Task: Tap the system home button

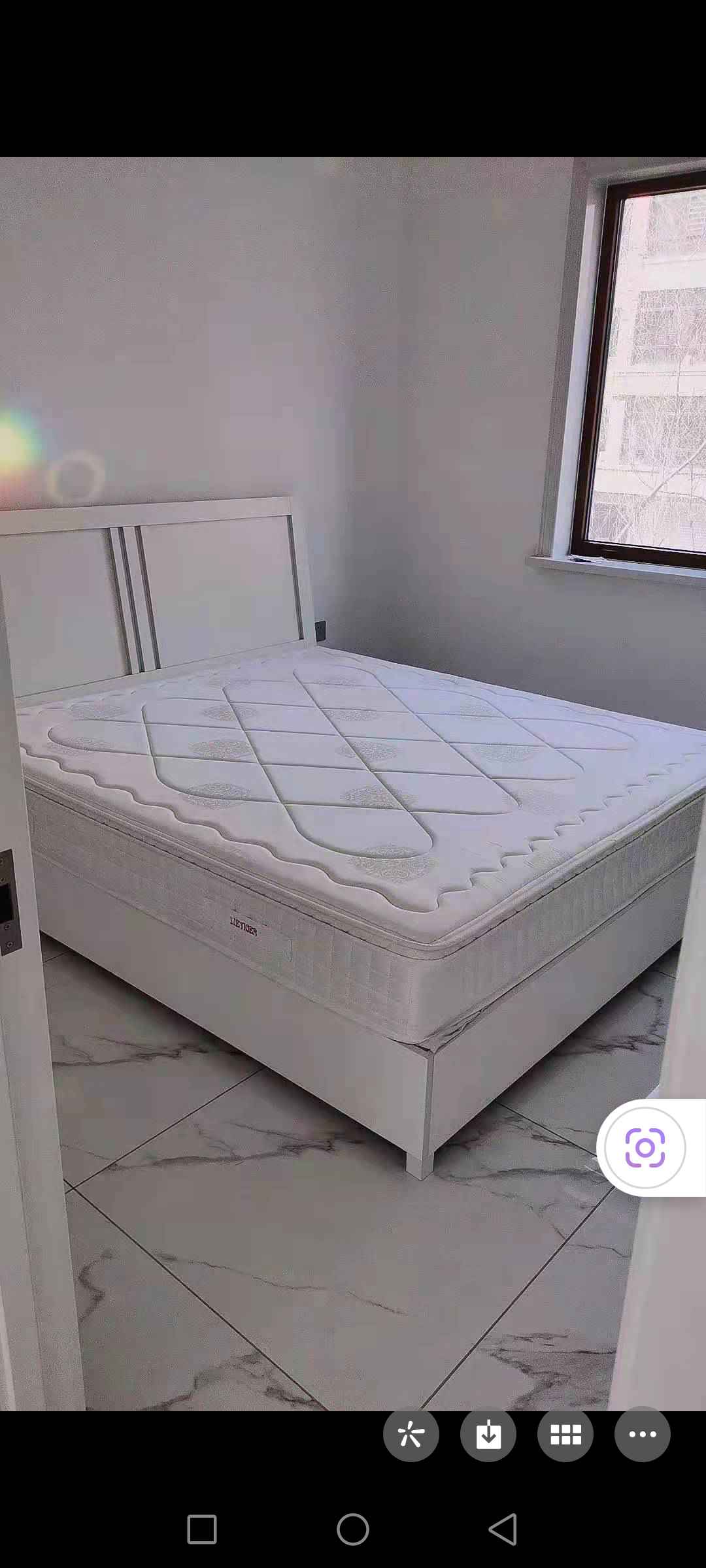Action: click(353, 1529)
